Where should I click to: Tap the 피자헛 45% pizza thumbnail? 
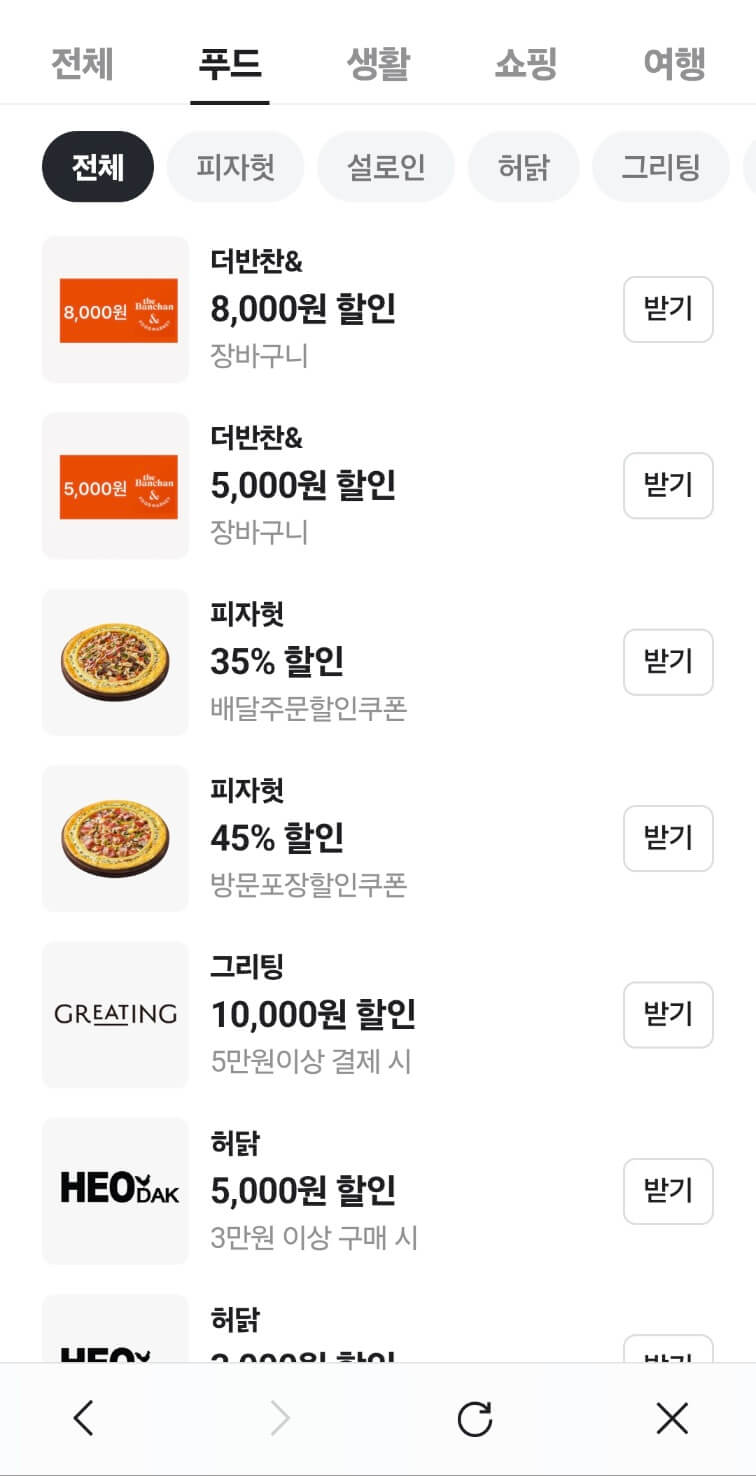click(114, 838)
